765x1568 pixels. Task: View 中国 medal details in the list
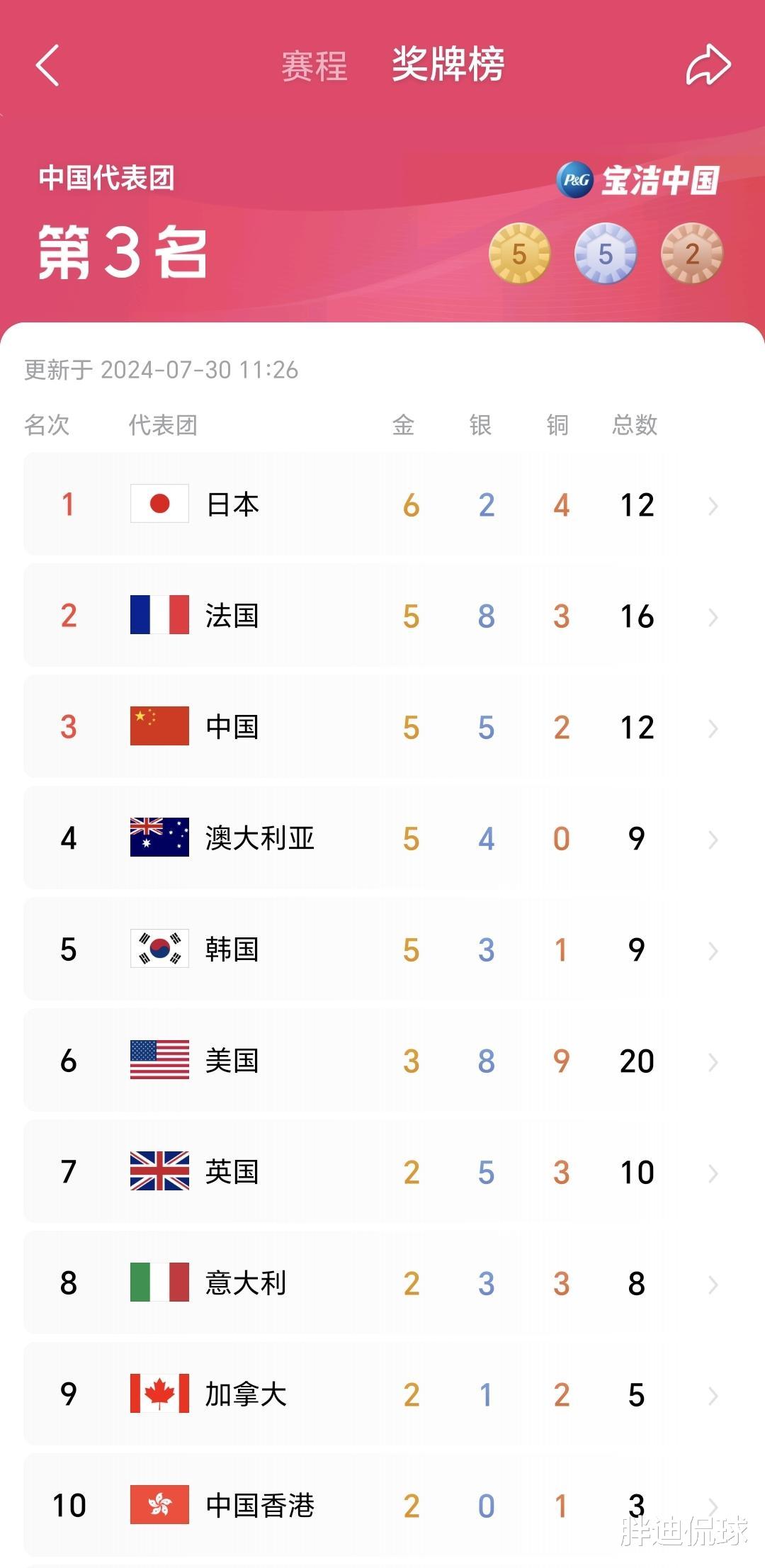382,727
